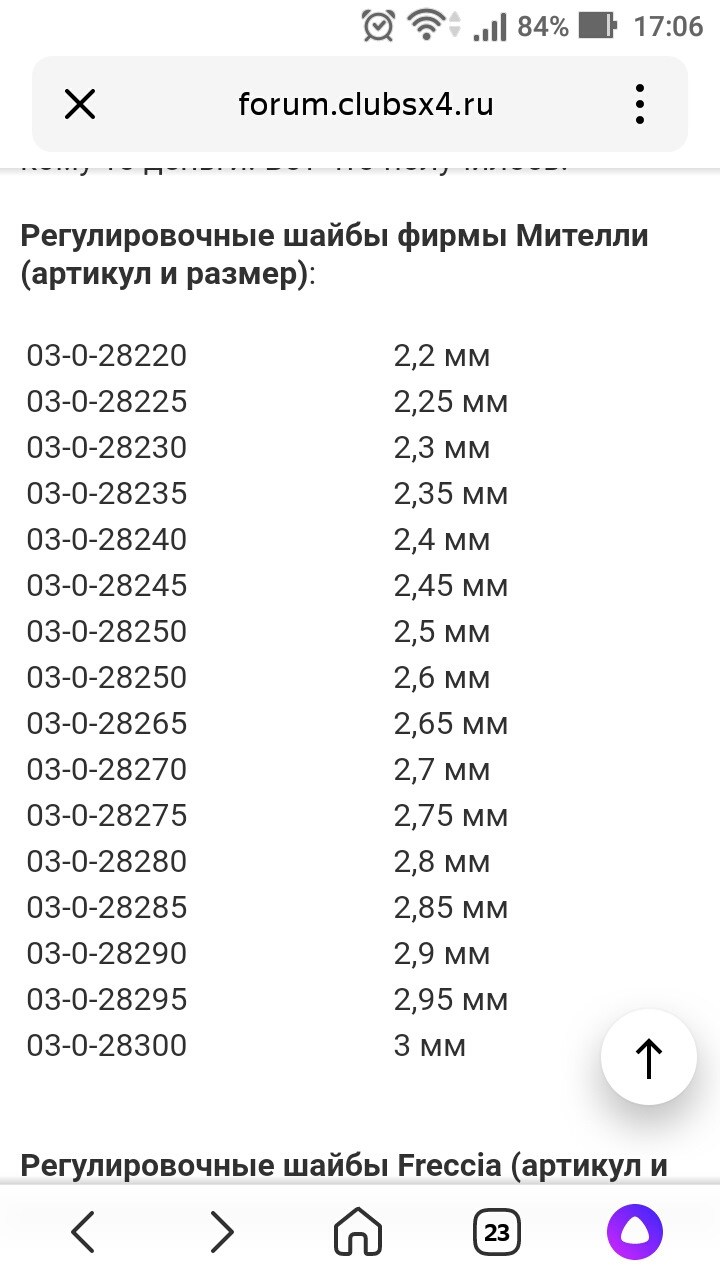Go forward to the next page

coord(222,1232)
